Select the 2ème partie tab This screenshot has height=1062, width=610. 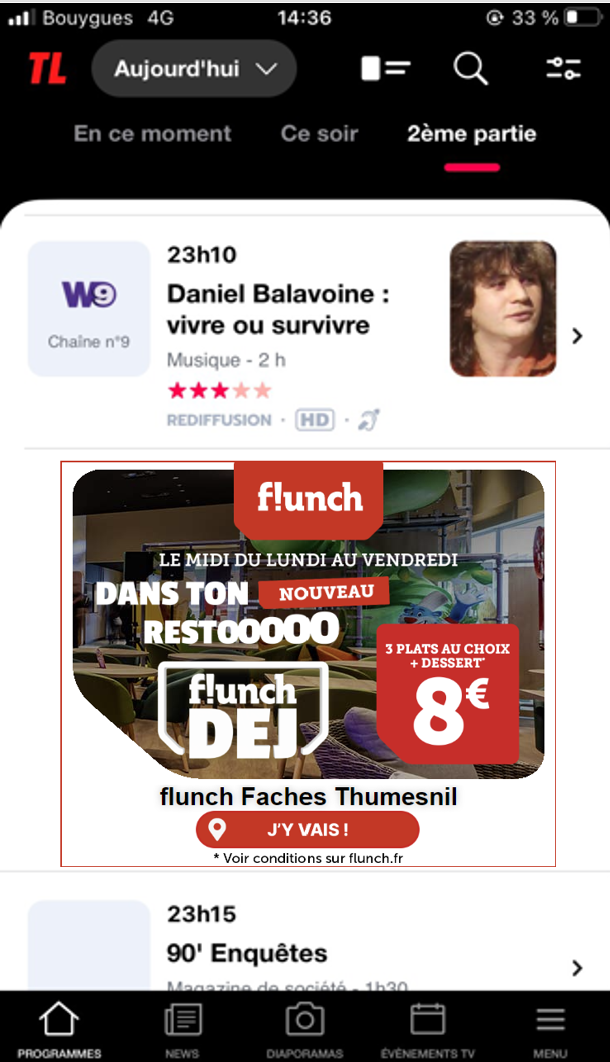(x=472, y=133)
